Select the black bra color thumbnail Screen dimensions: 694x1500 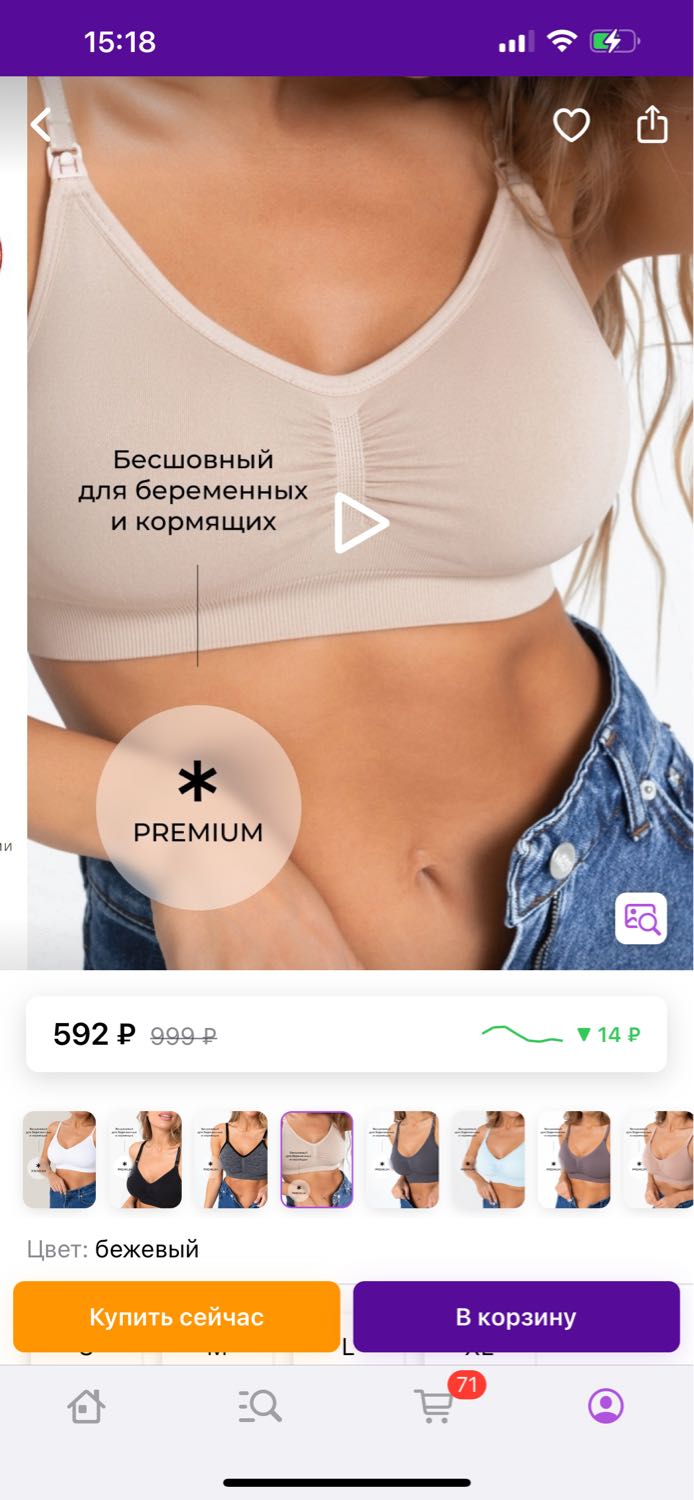point(146,1160)
